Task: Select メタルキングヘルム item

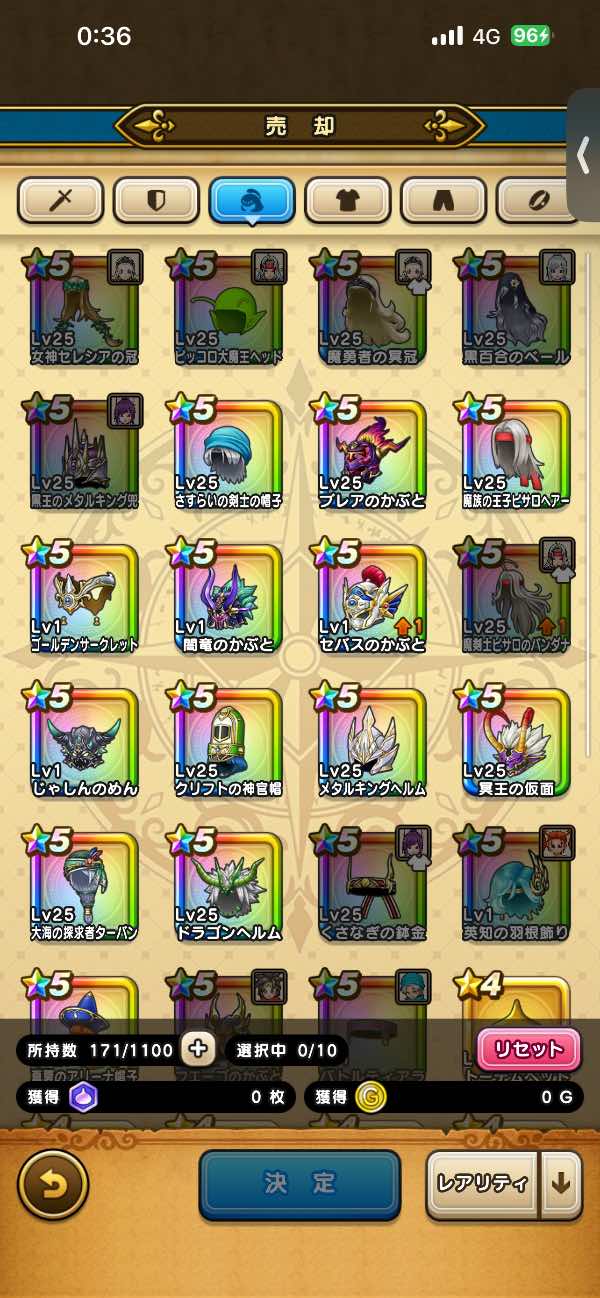Action: coord(372,742)
